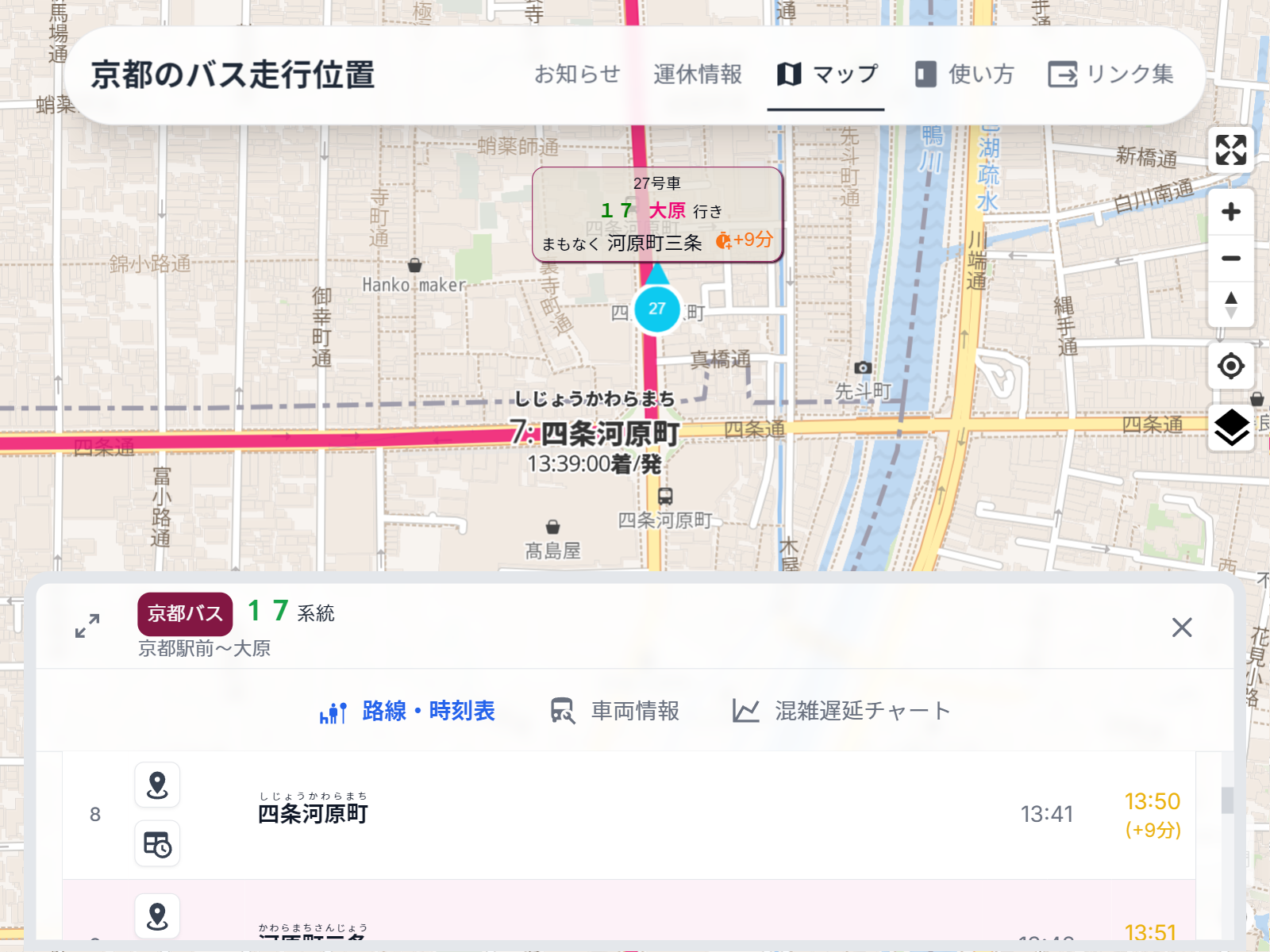Close the route 17 panel
Screen dimensions: 1270x952
1181,628
